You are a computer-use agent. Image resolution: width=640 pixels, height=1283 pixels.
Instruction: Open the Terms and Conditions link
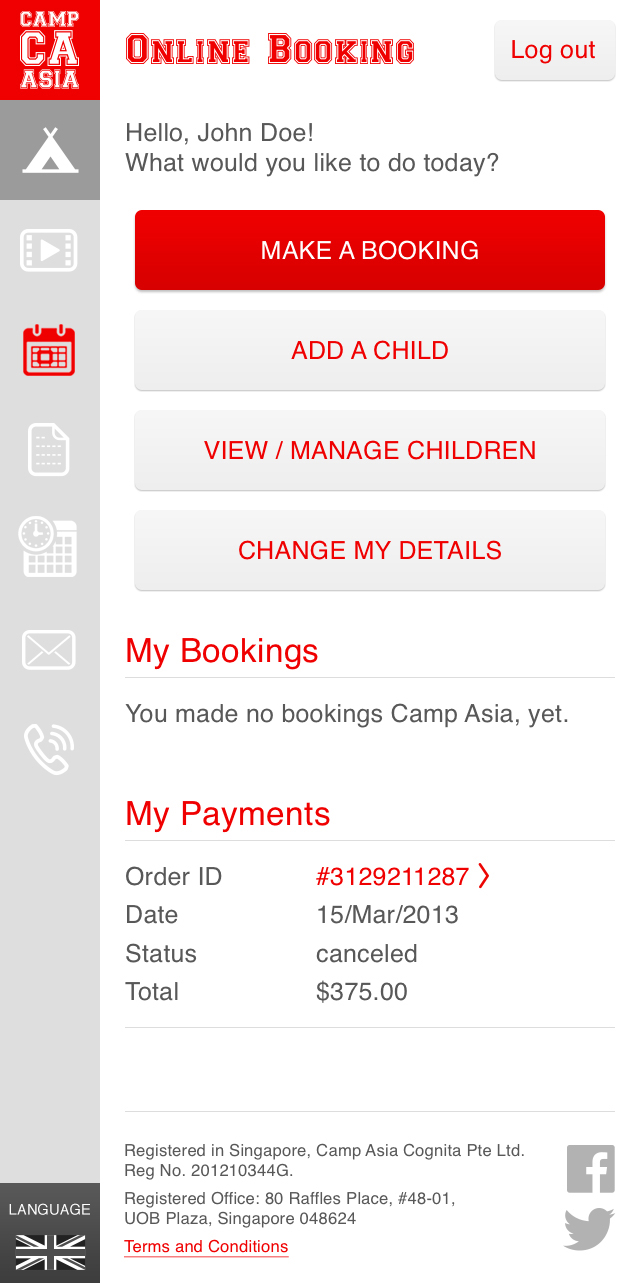click(x=206, y=1246)
